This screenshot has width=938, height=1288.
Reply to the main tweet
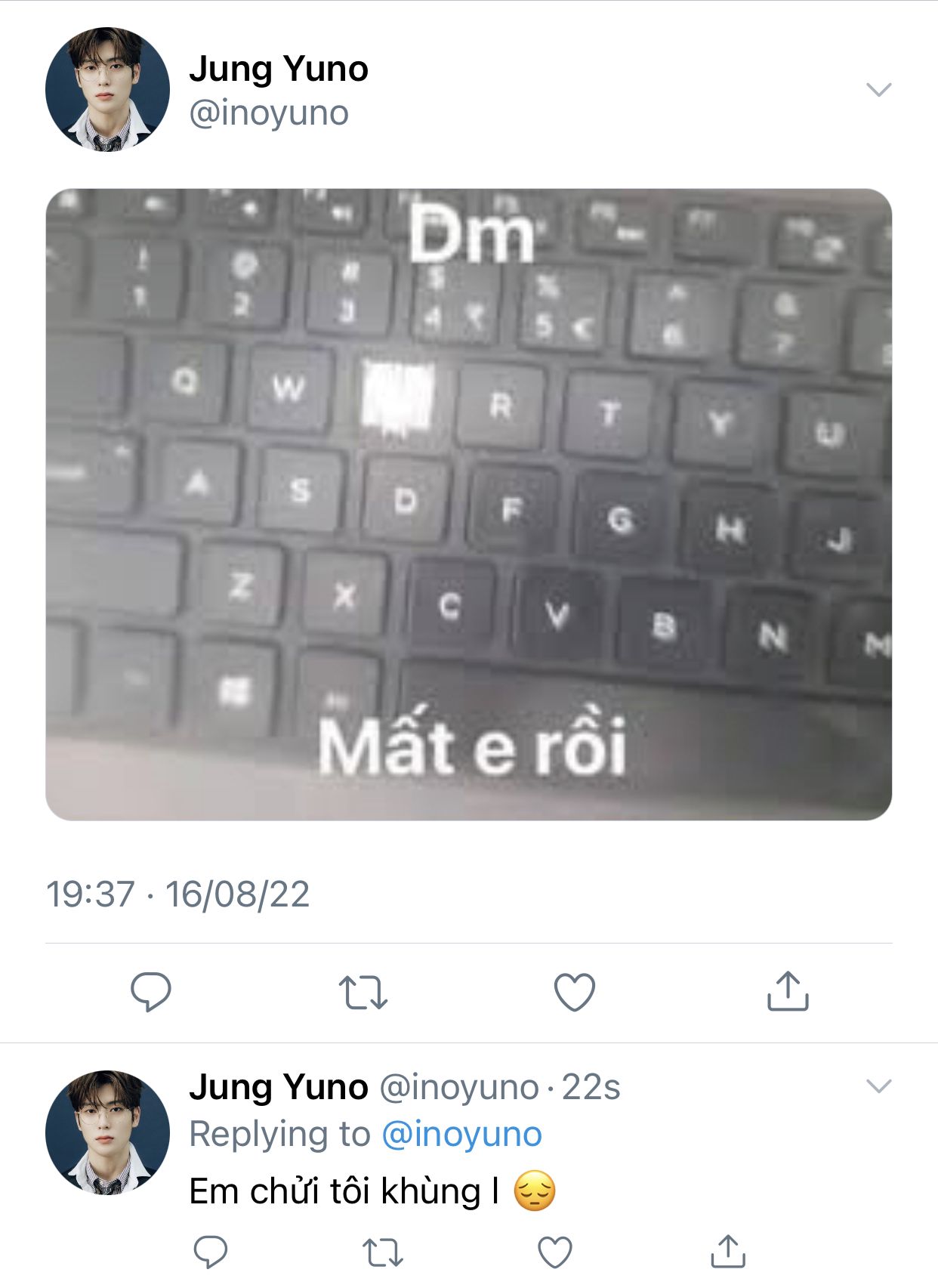[151, 991]
